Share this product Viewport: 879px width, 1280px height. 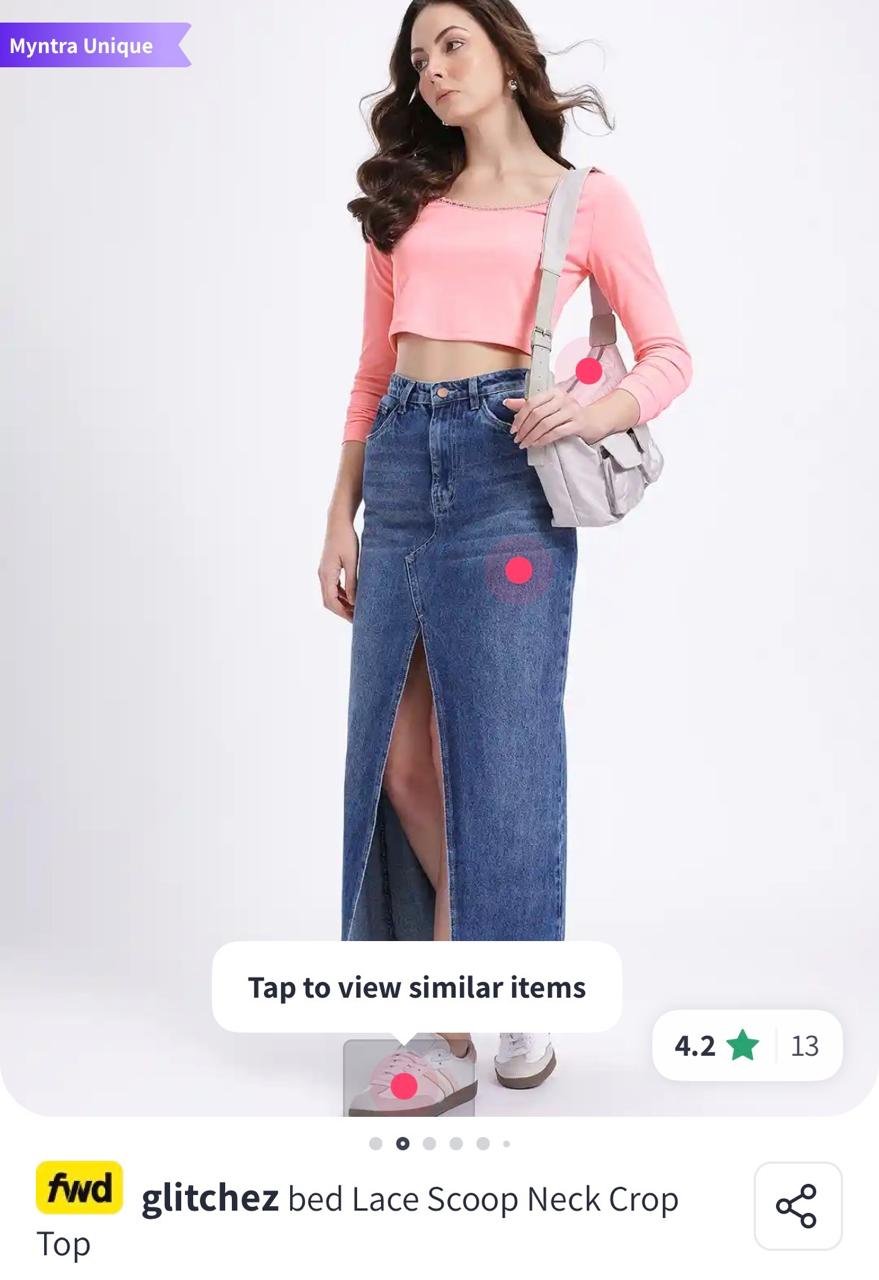(797, 1206)
